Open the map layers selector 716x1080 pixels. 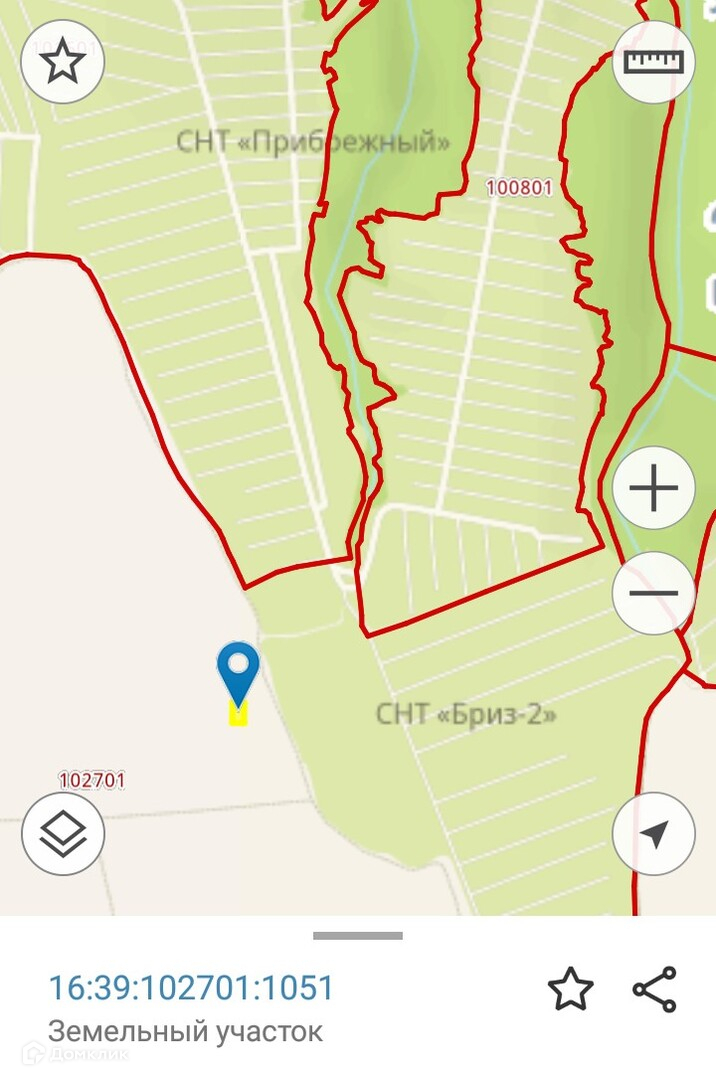[x=63, y=834]
